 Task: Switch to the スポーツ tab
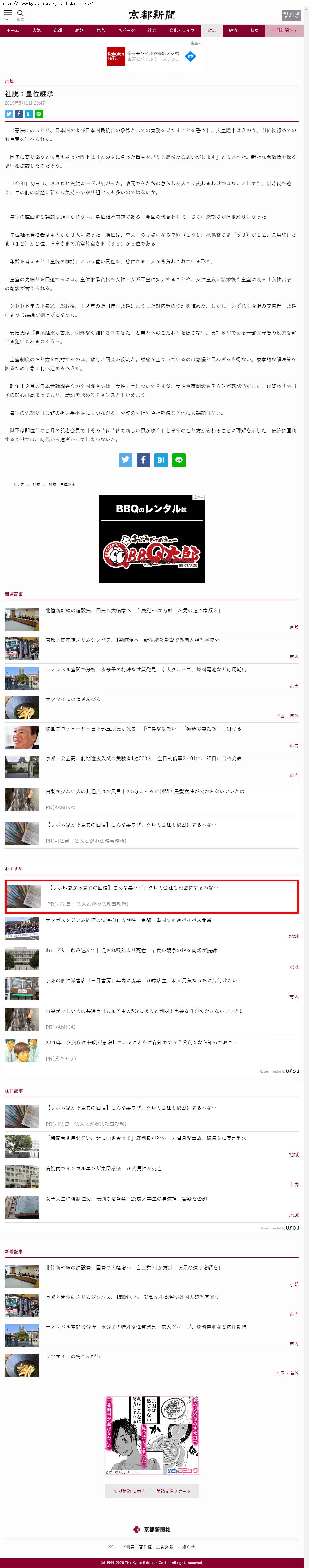126,31
